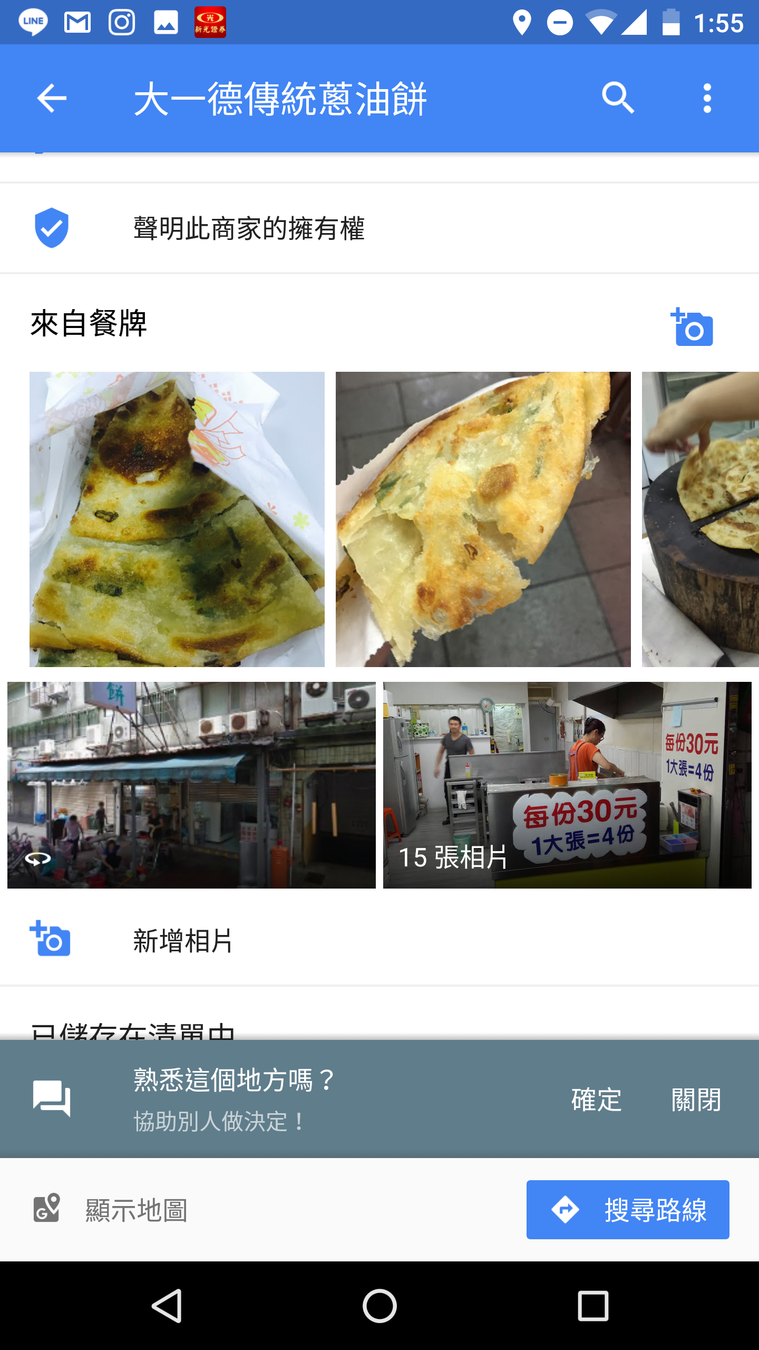Open first scallion pancake photo in paper bag
The height and width of the screenshot is (1350, 759).
pos(177,519)
